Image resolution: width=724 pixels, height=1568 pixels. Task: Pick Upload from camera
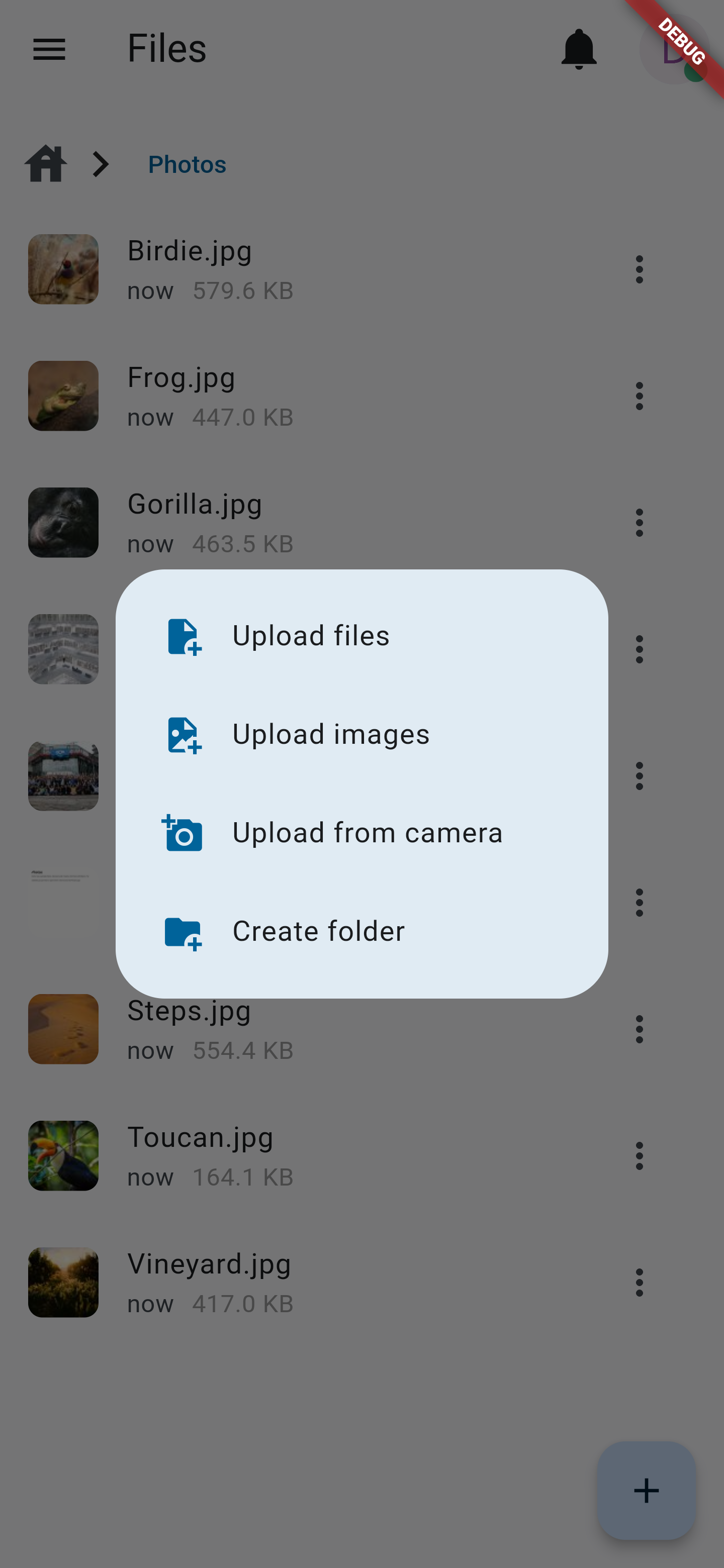point(361,833)
